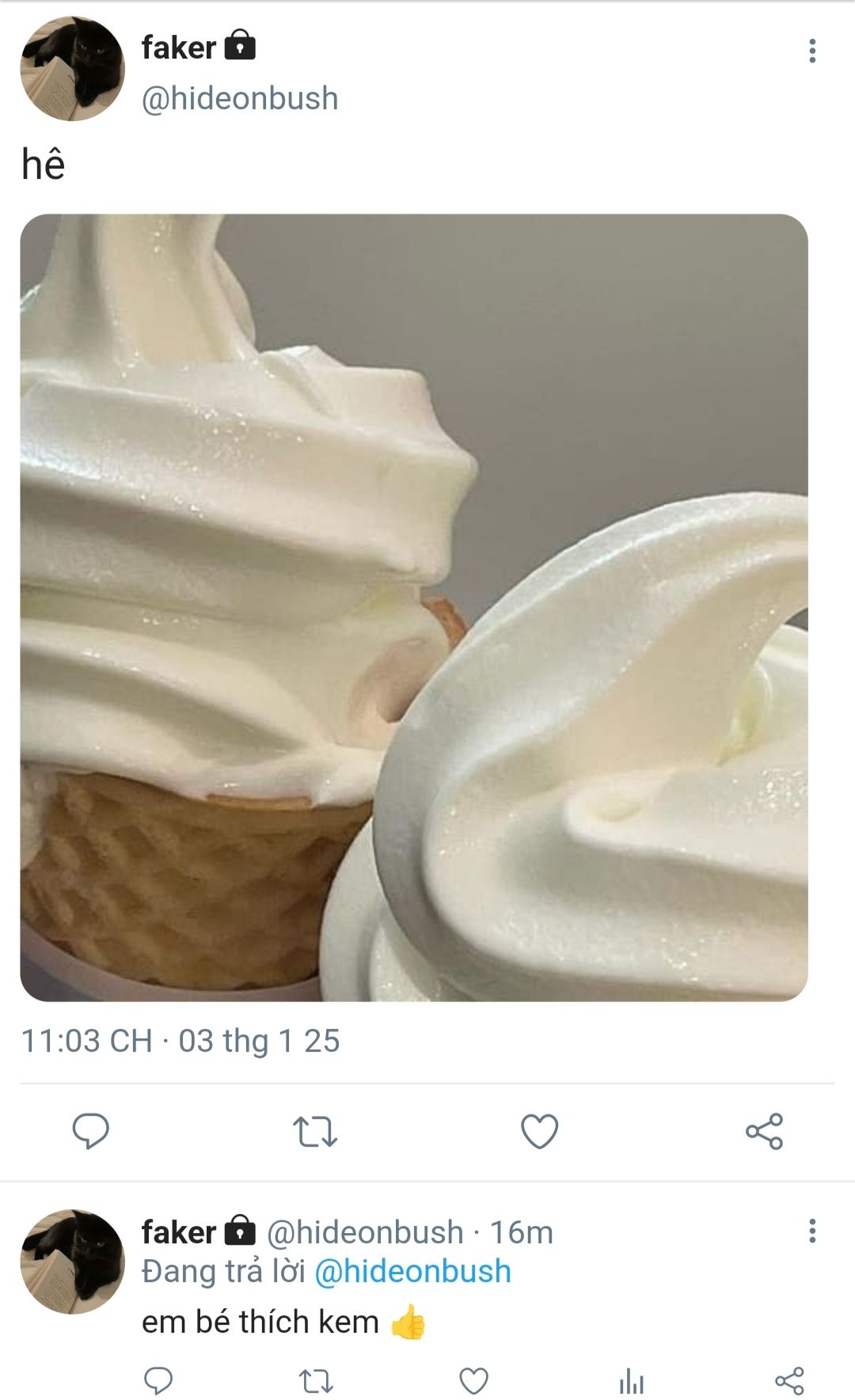The image size is (855, 1400).
Task: Open faker's profile picture on the main tweet
Action: pos(73,69)
